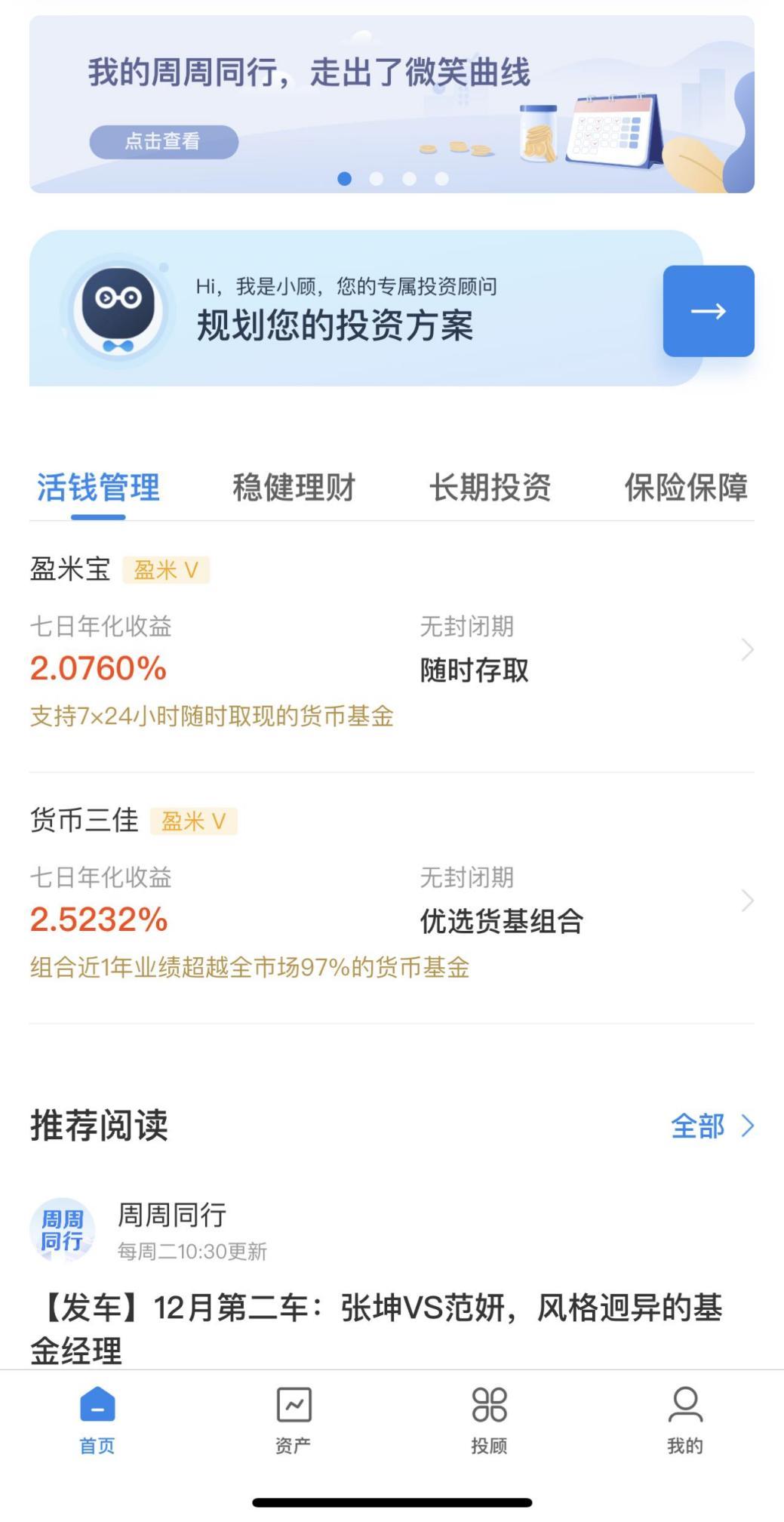
Task: Click the 2.5232% yield figure
Action: (98, 920)
